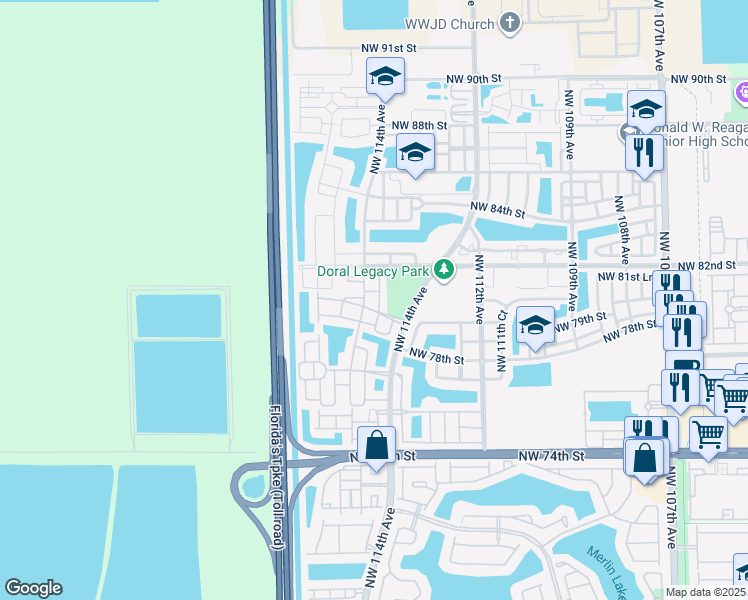The height and width of the screenshot is (600, 748).
Task: Tap the Doral Legacy Park pin
Action: point(444,270)
